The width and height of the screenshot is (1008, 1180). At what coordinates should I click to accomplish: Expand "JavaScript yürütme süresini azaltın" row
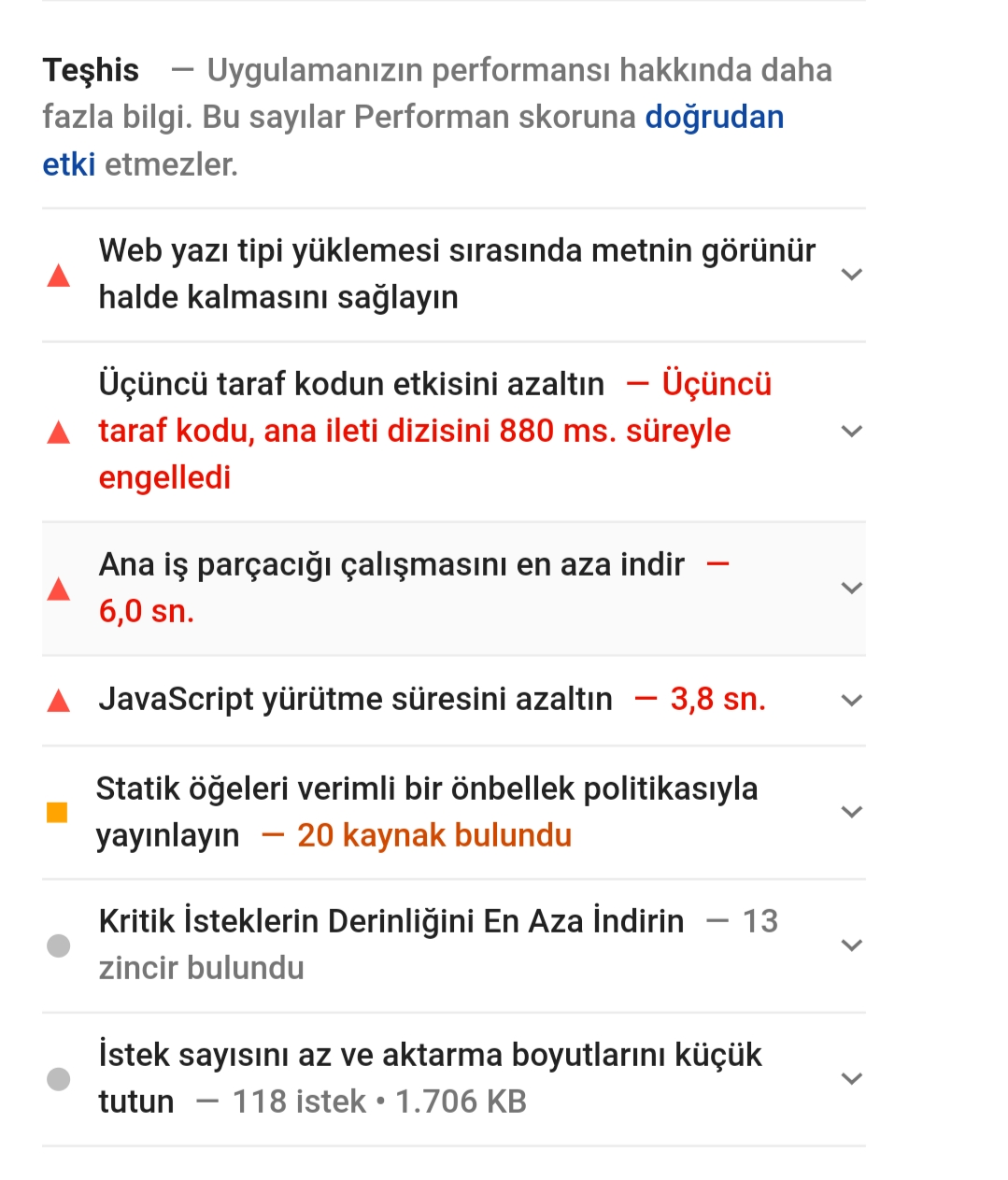pyautogui.click(x=454, y=701)
